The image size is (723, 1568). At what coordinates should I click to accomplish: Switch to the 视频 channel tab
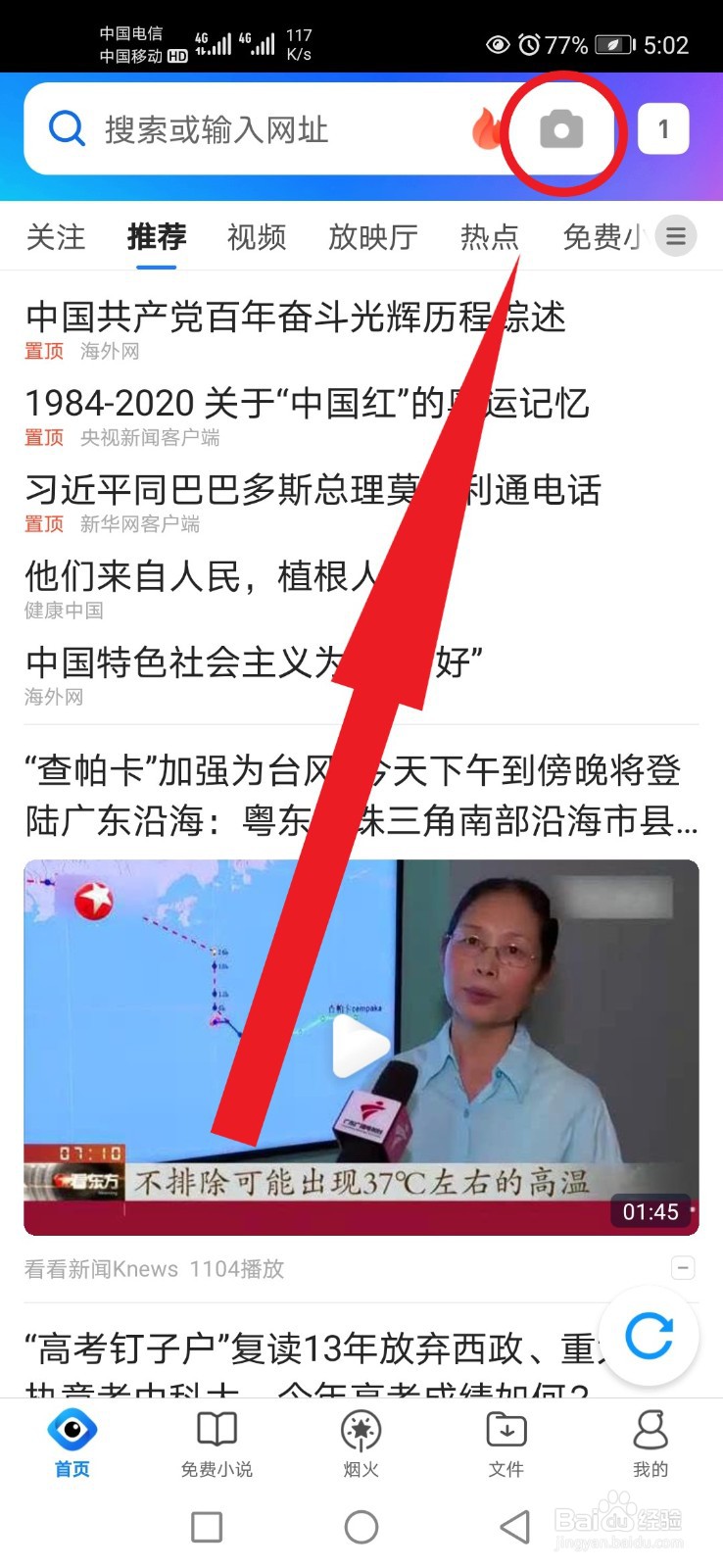pyautogui.click(x=256, y=236)
